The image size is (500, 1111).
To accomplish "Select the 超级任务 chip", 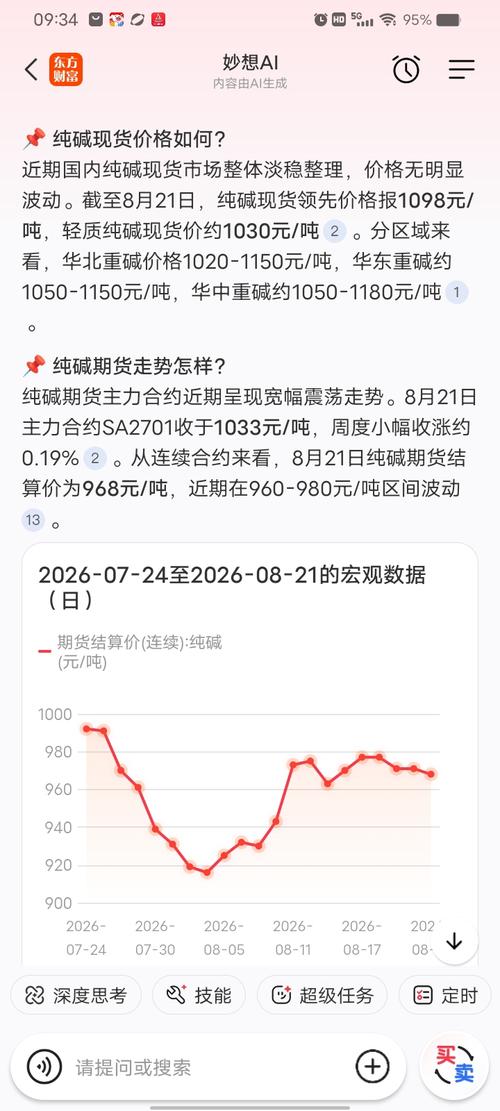I will [322, 996].
